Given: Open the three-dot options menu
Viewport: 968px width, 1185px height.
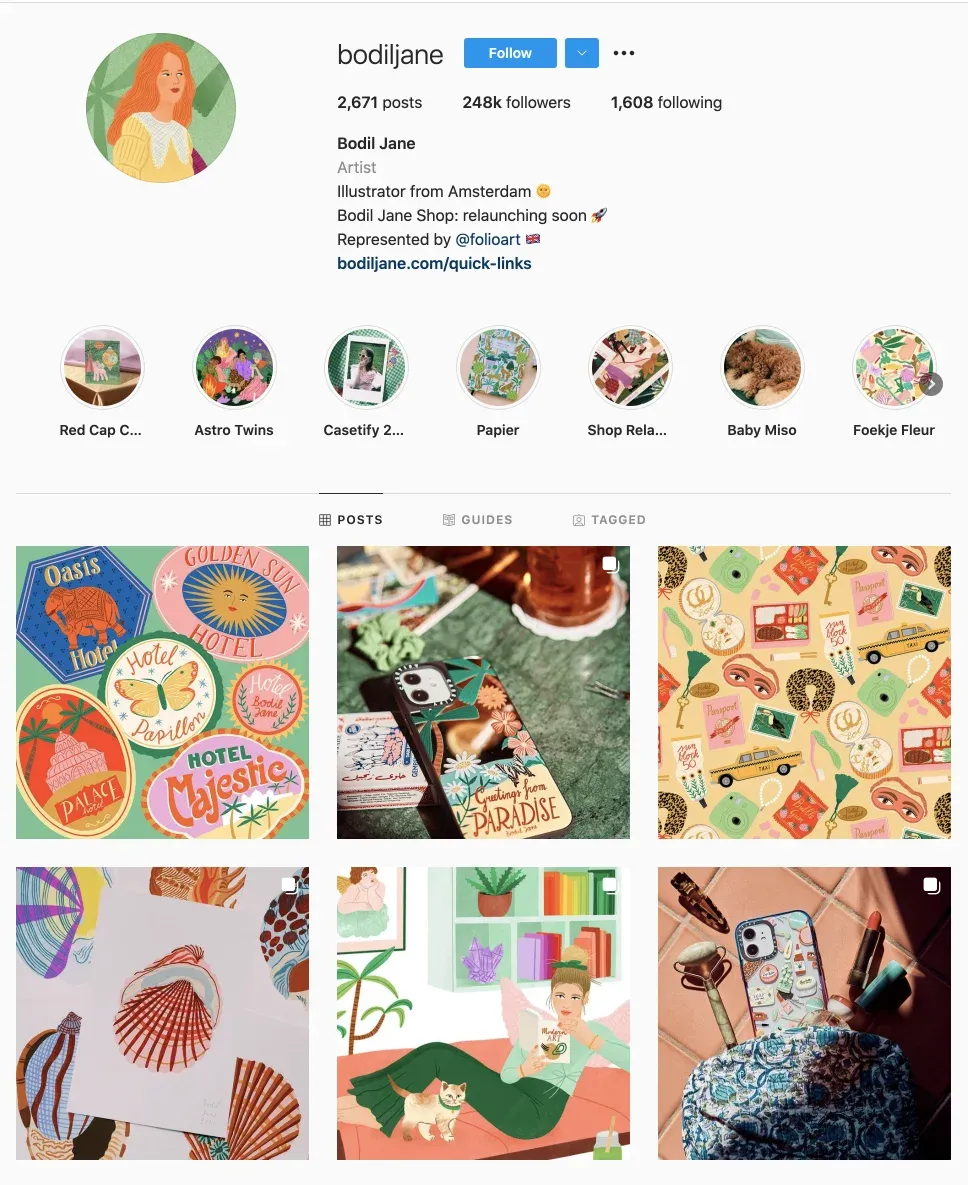Looking at the screenshot, I should point(624,53).
